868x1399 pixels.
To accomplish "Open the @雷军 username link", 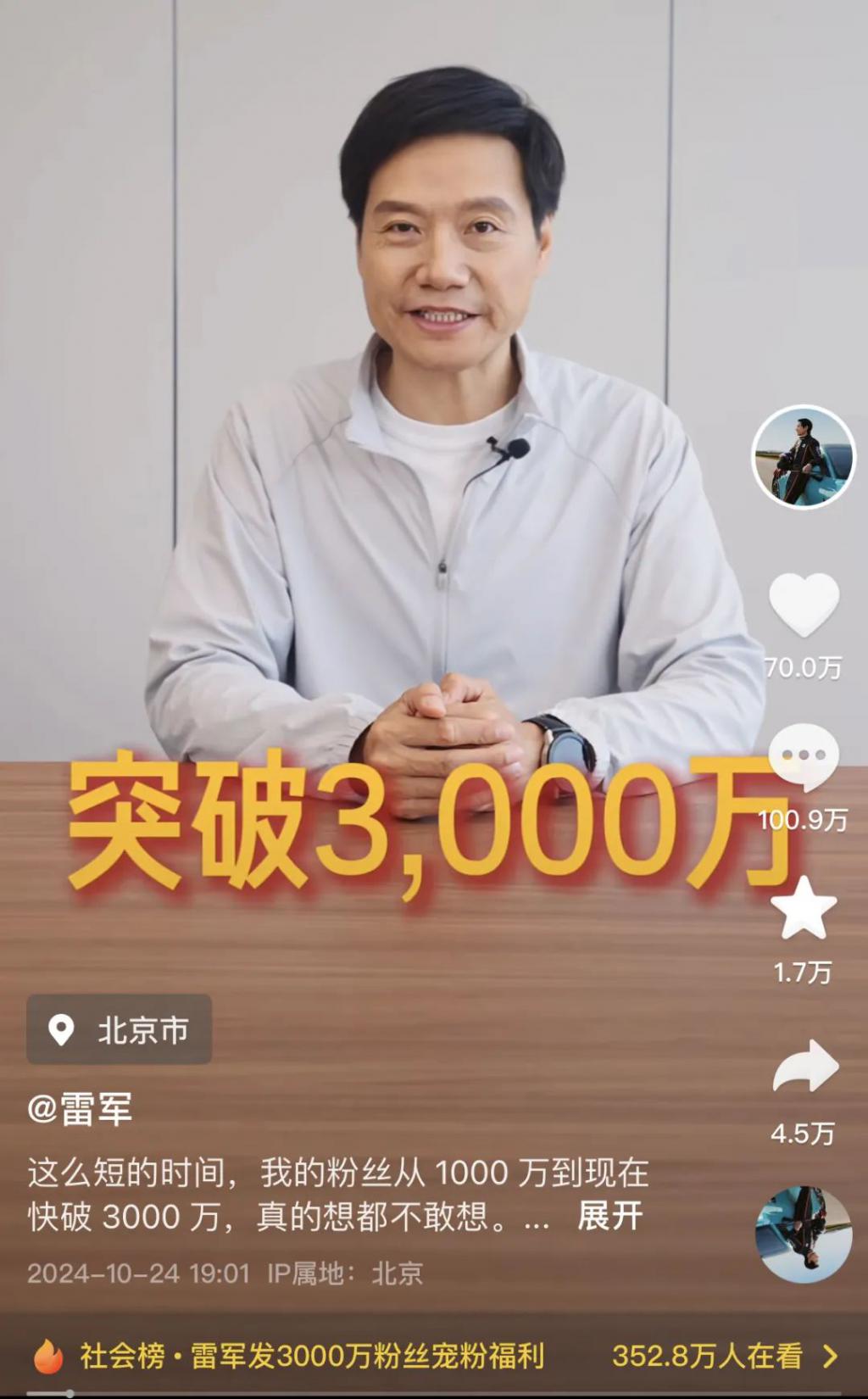I will click(x=80, y=1108).
